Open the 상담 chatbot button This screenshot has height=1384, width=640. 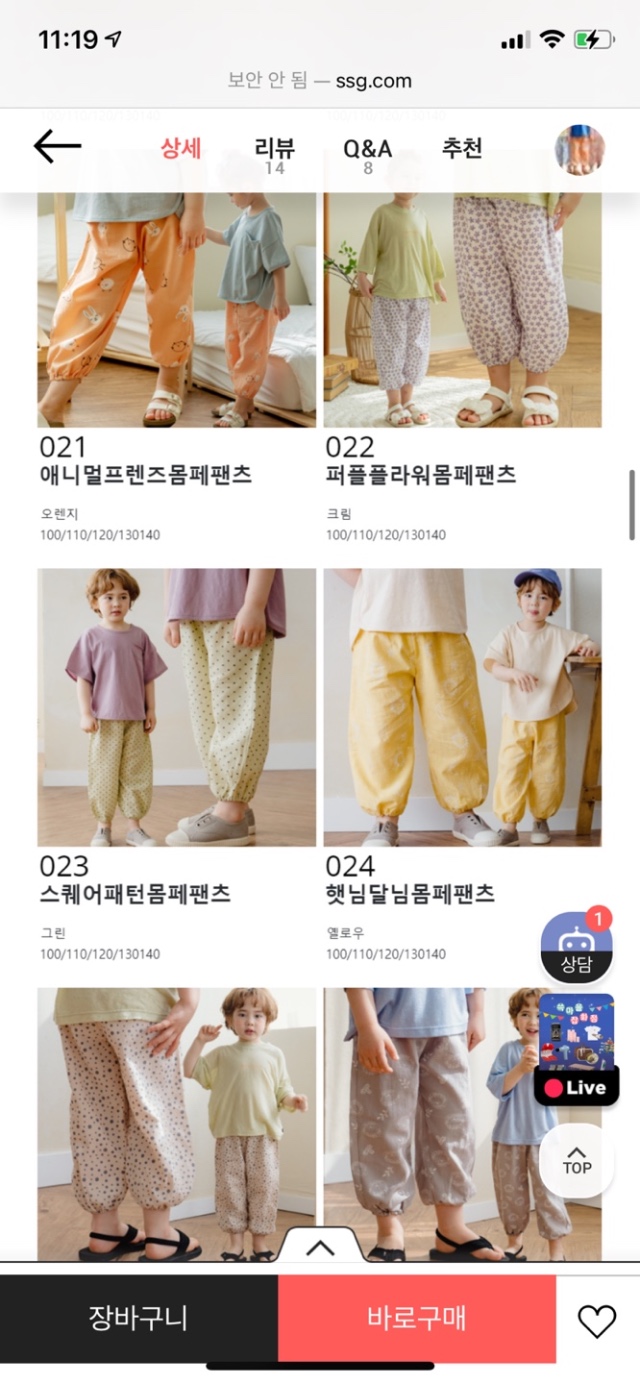(576, 947)
